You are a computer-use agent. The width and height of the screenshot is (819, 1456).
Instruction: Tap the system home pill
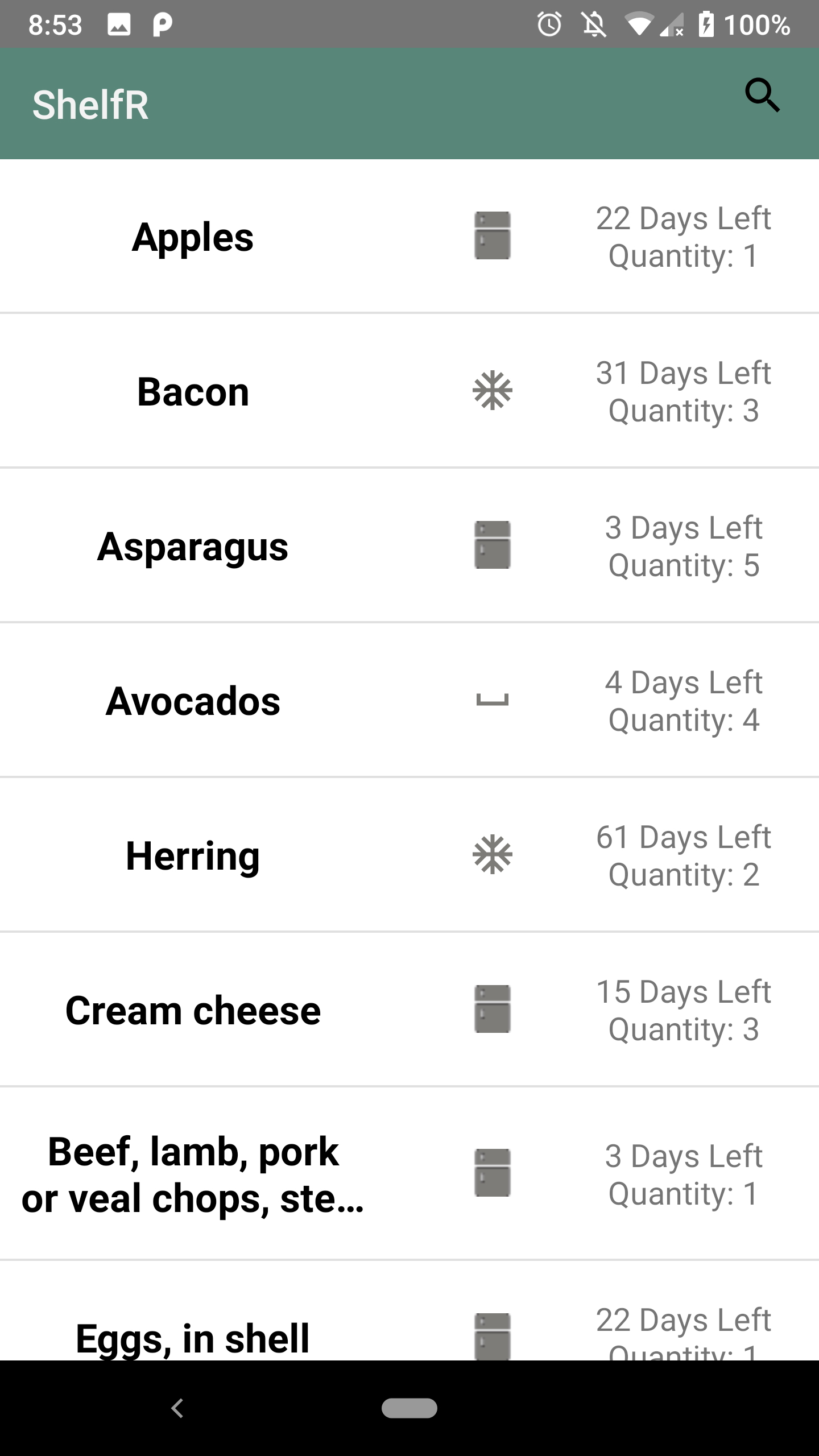pos(409,1408)
